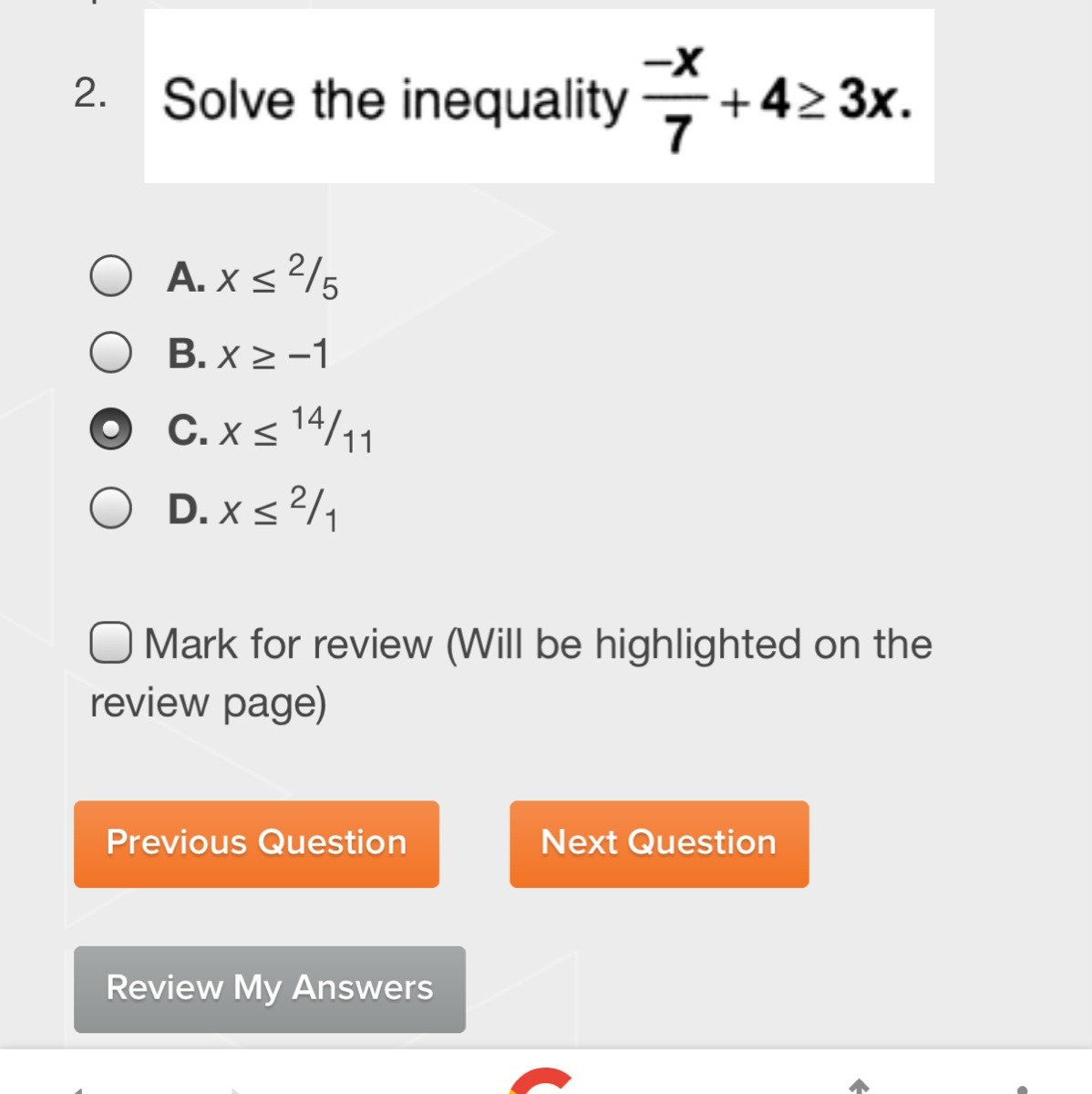Viewport: 1092px width, 1094px height.
Task: Tap the radio button for answer C
Action: pyautogui.click(x=111, y=429)
